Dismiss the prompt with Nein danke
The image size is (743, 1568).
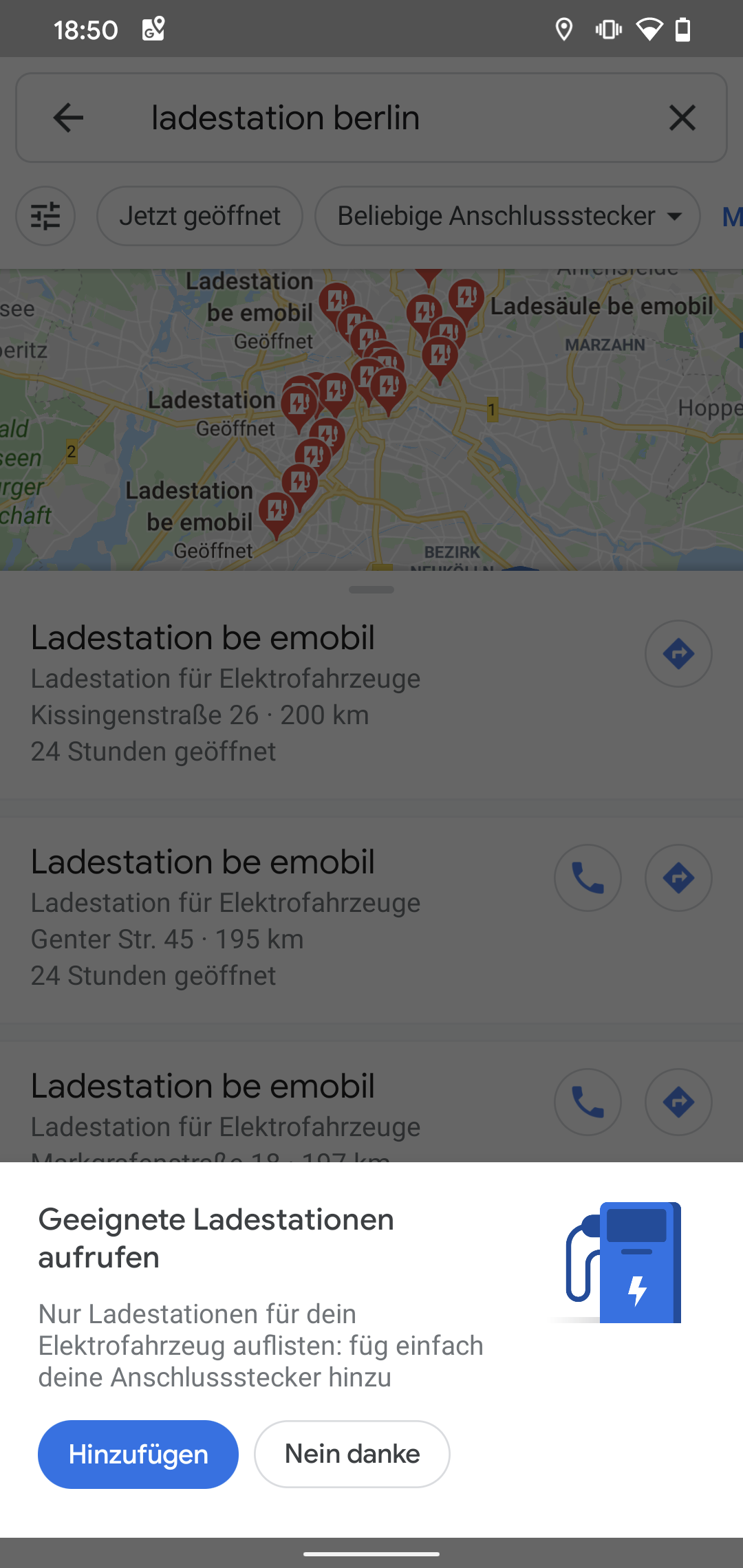(352, 1454)
